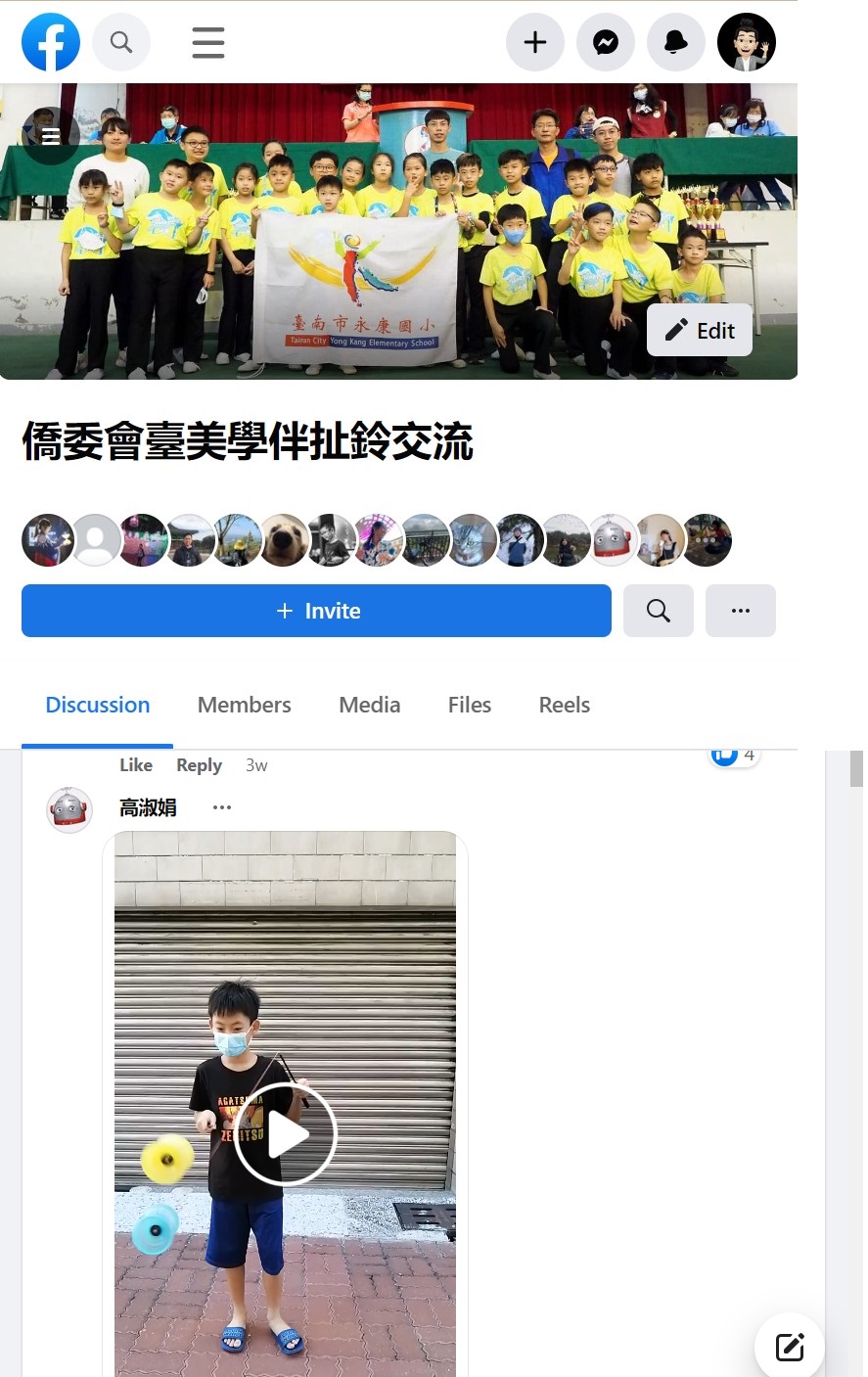
Task: Switch to the Reels tab
Action: tap(564, 705)
